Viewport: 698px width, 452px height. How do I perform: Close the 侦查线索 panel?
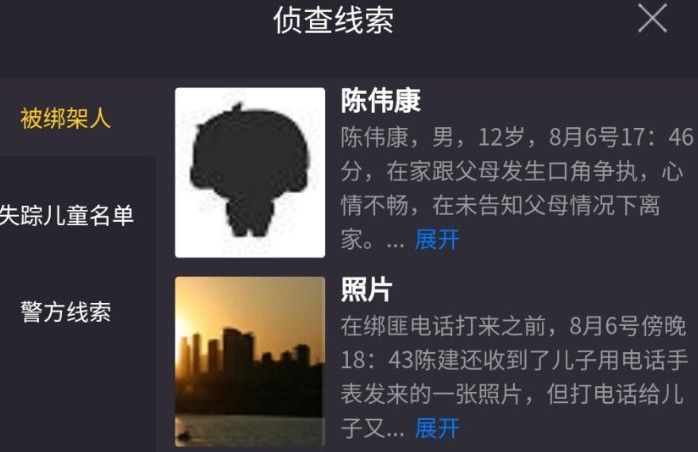[x=652, y=18]
